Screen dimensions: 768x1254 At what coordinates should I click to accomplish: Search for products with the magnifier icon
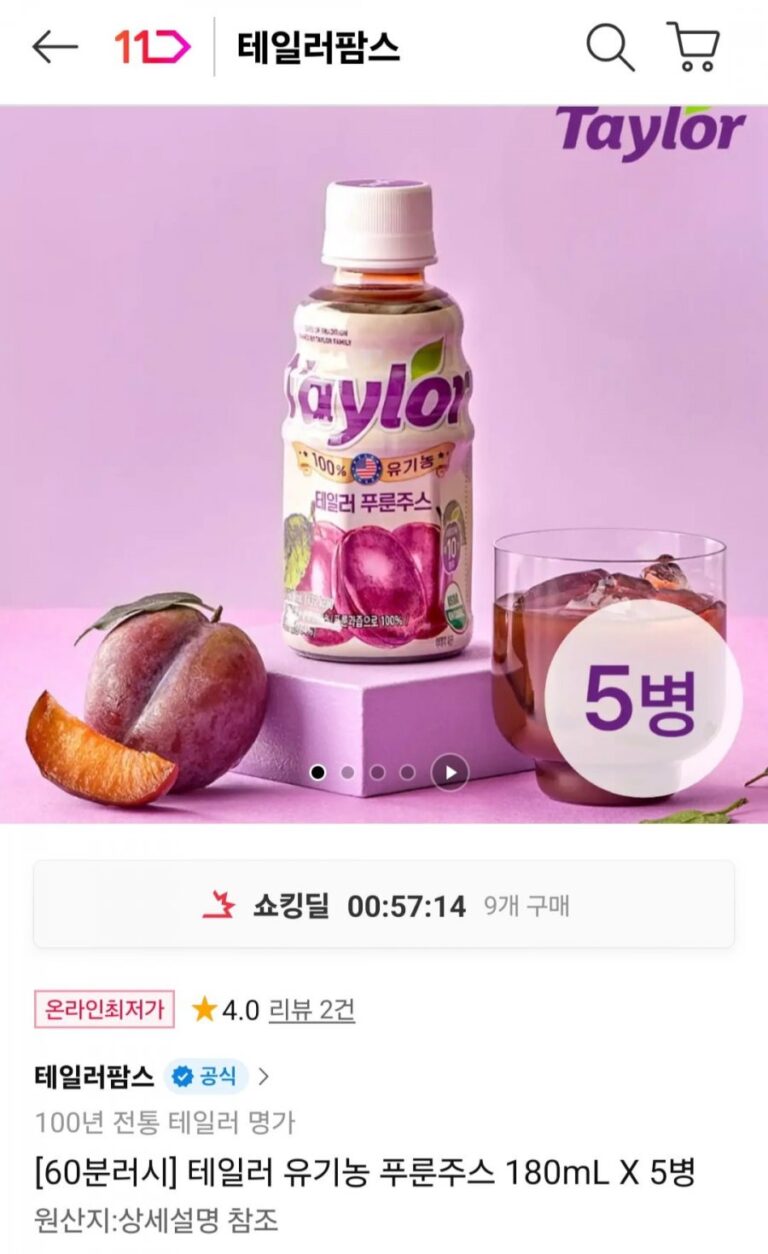click(609, 47)
